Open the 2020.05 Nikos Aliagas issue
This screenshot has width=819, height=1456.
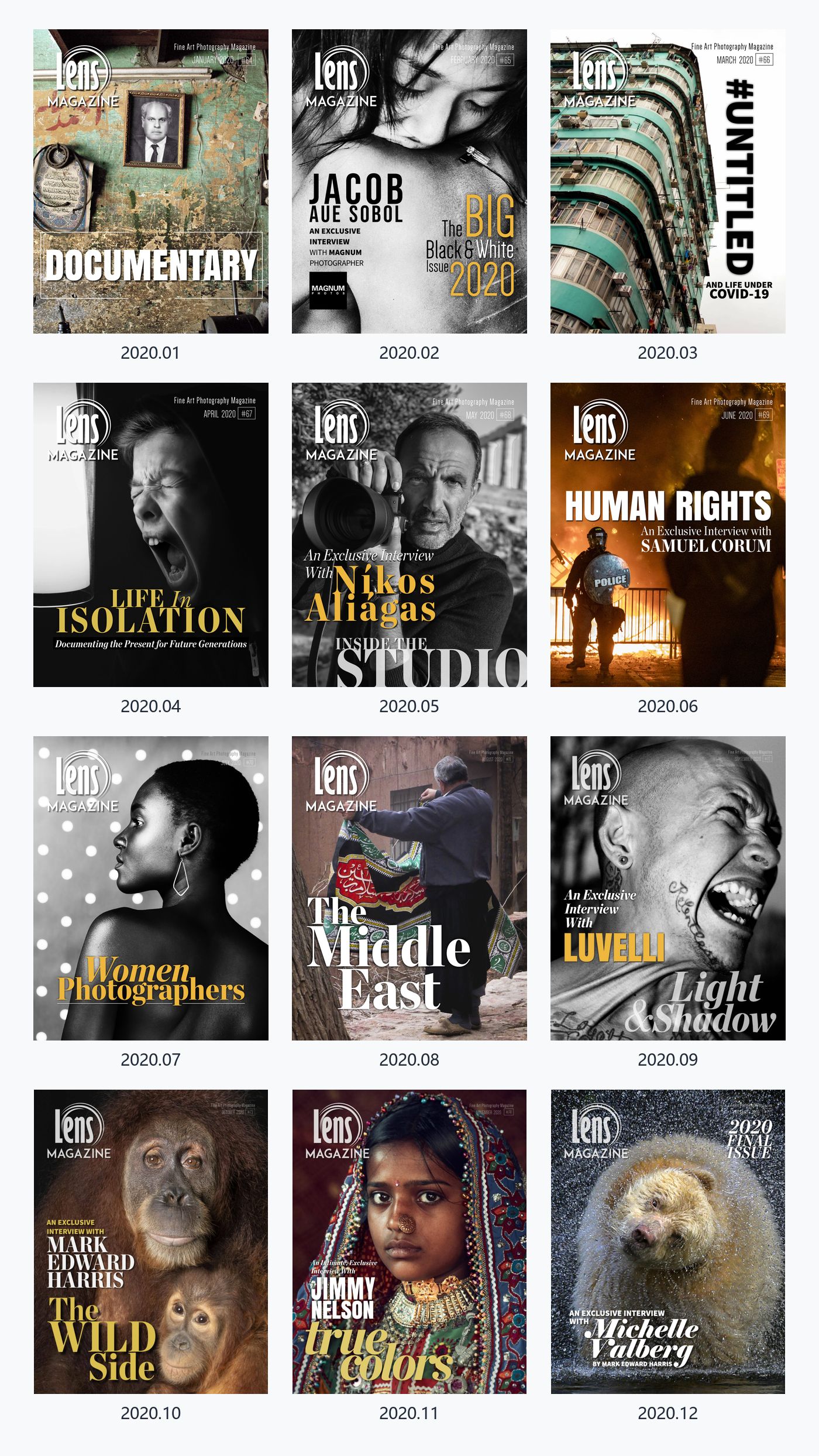(409, 535)
